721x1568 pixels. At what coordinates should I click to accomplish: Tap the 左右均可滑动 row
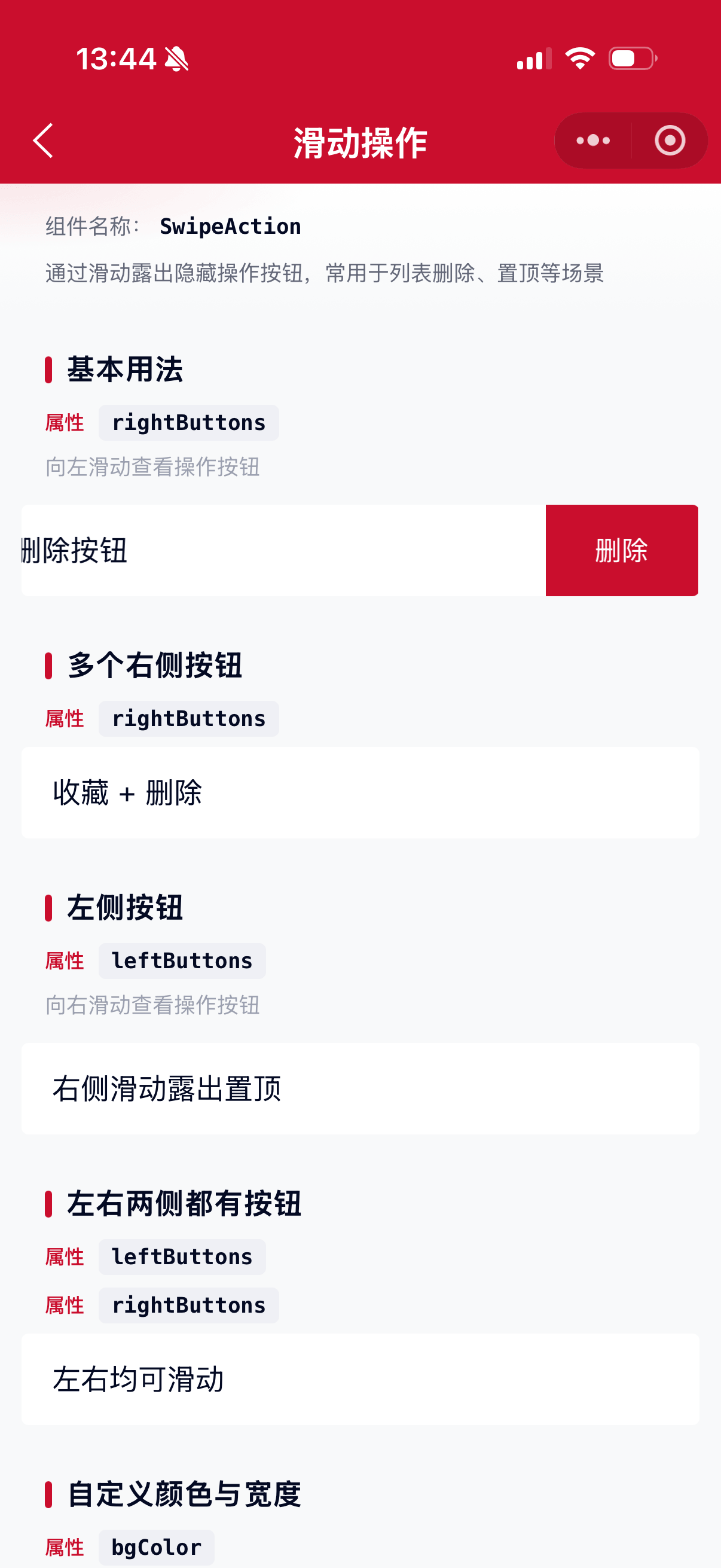[x=360, y=1379]
